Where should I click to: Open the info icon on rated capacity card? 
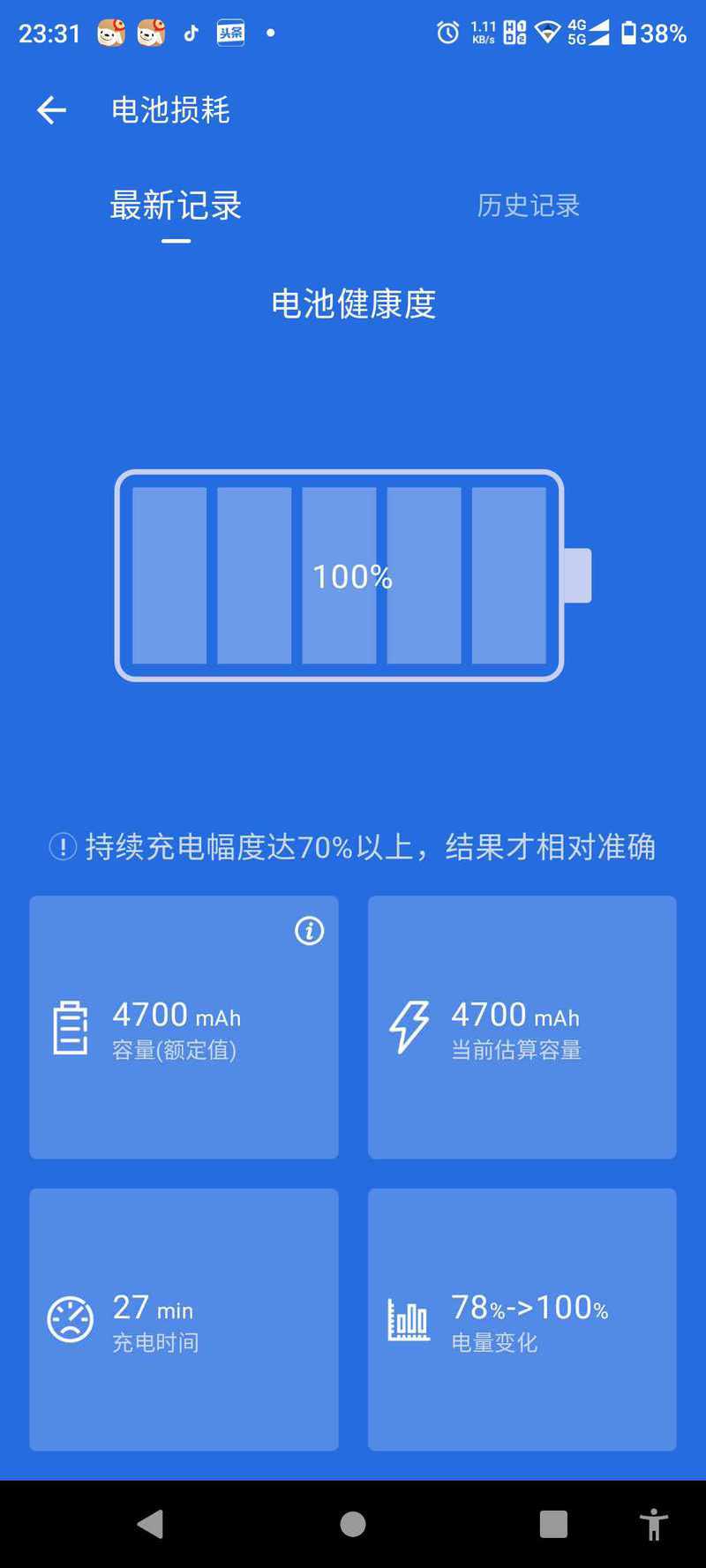click(309, 930)
